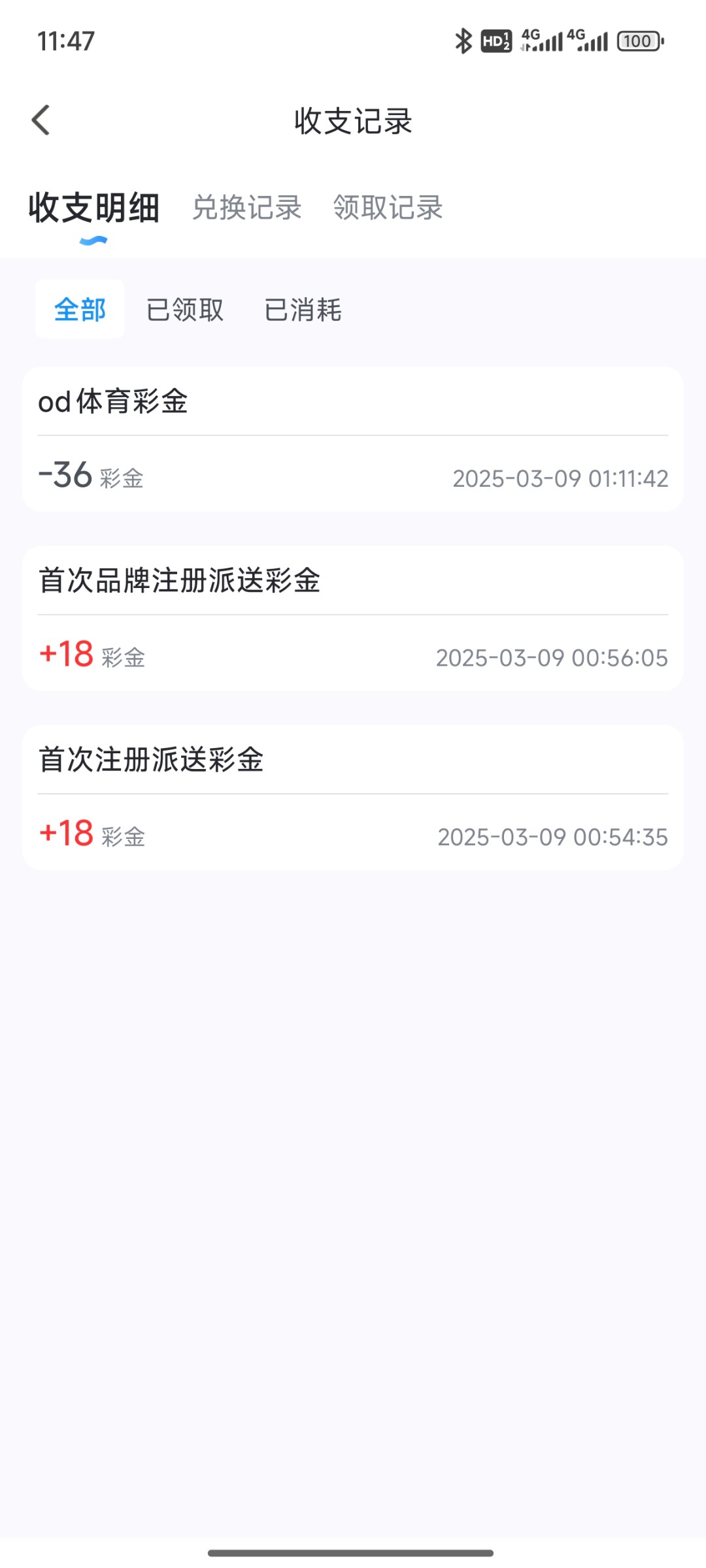
Task: Go back from 收支记录 page
Action: pos(41,121)
